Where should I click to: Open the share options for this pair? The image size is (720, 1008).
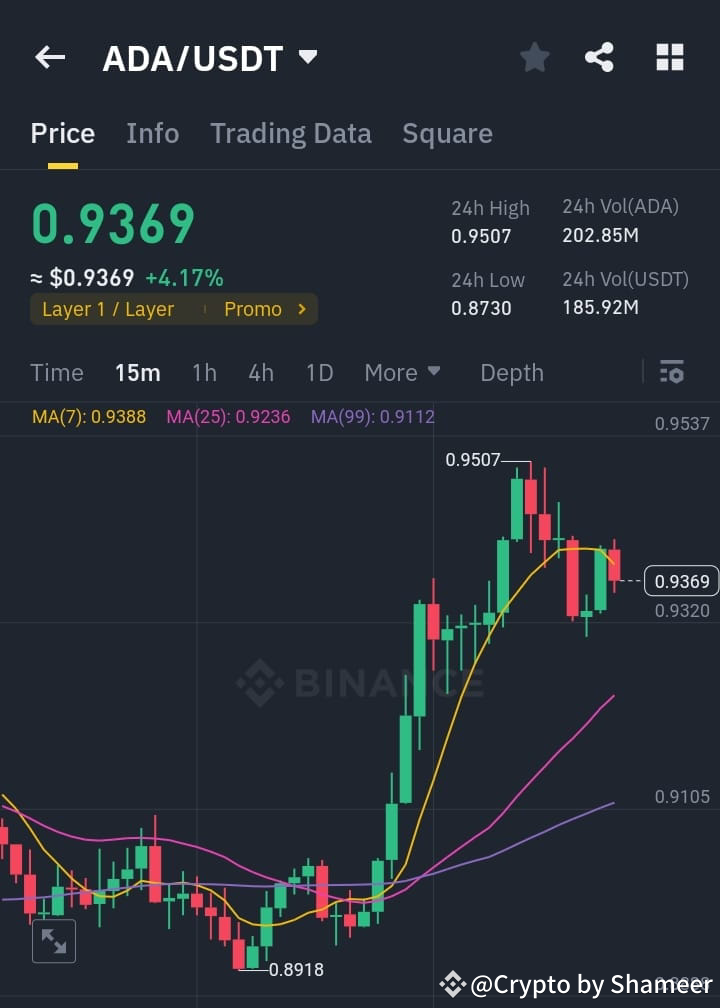600,57
